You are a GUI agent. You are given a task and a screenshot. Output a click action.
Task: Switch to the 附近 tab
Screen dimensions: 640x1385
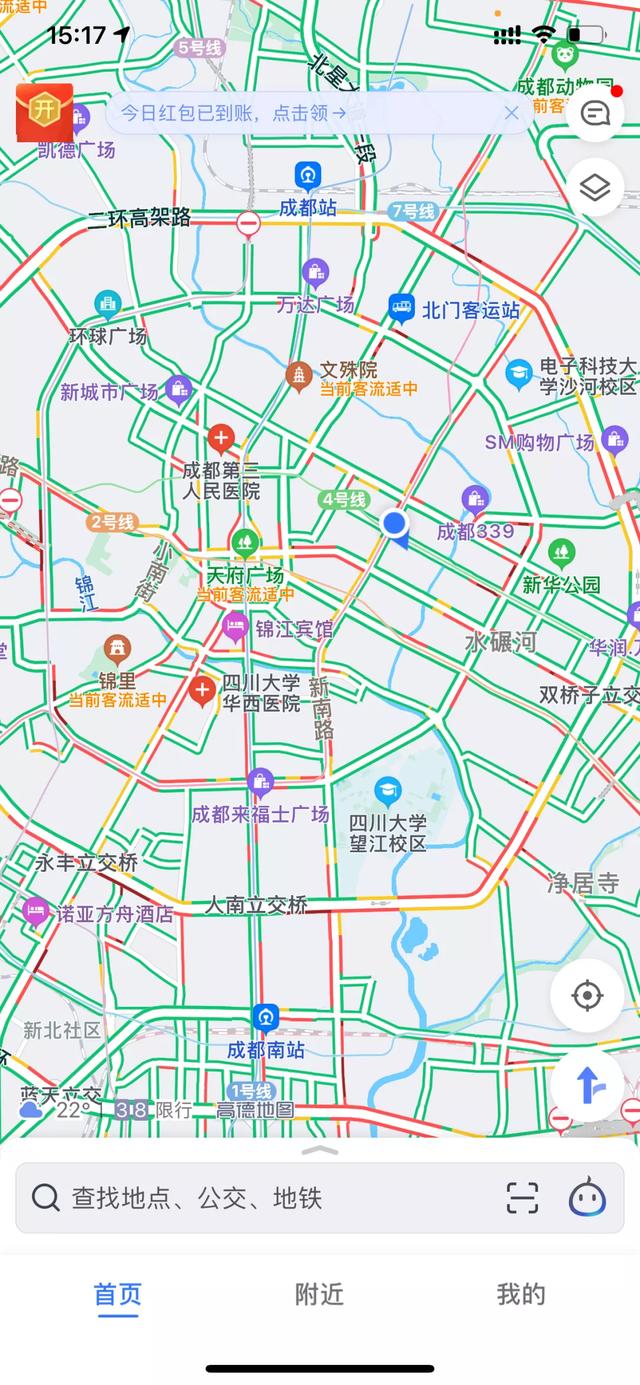tap(319, 1294)
